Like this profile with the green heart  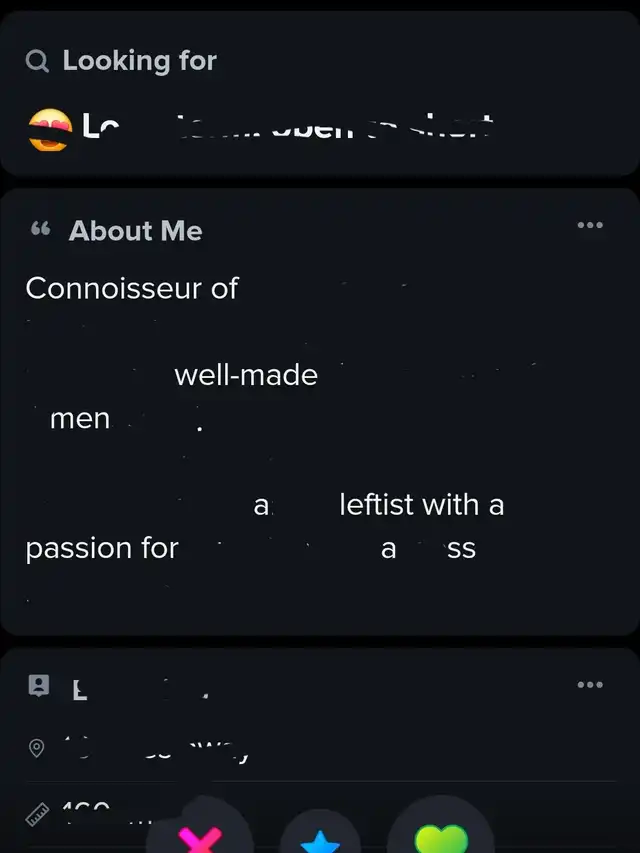click(x=441, y=835)
